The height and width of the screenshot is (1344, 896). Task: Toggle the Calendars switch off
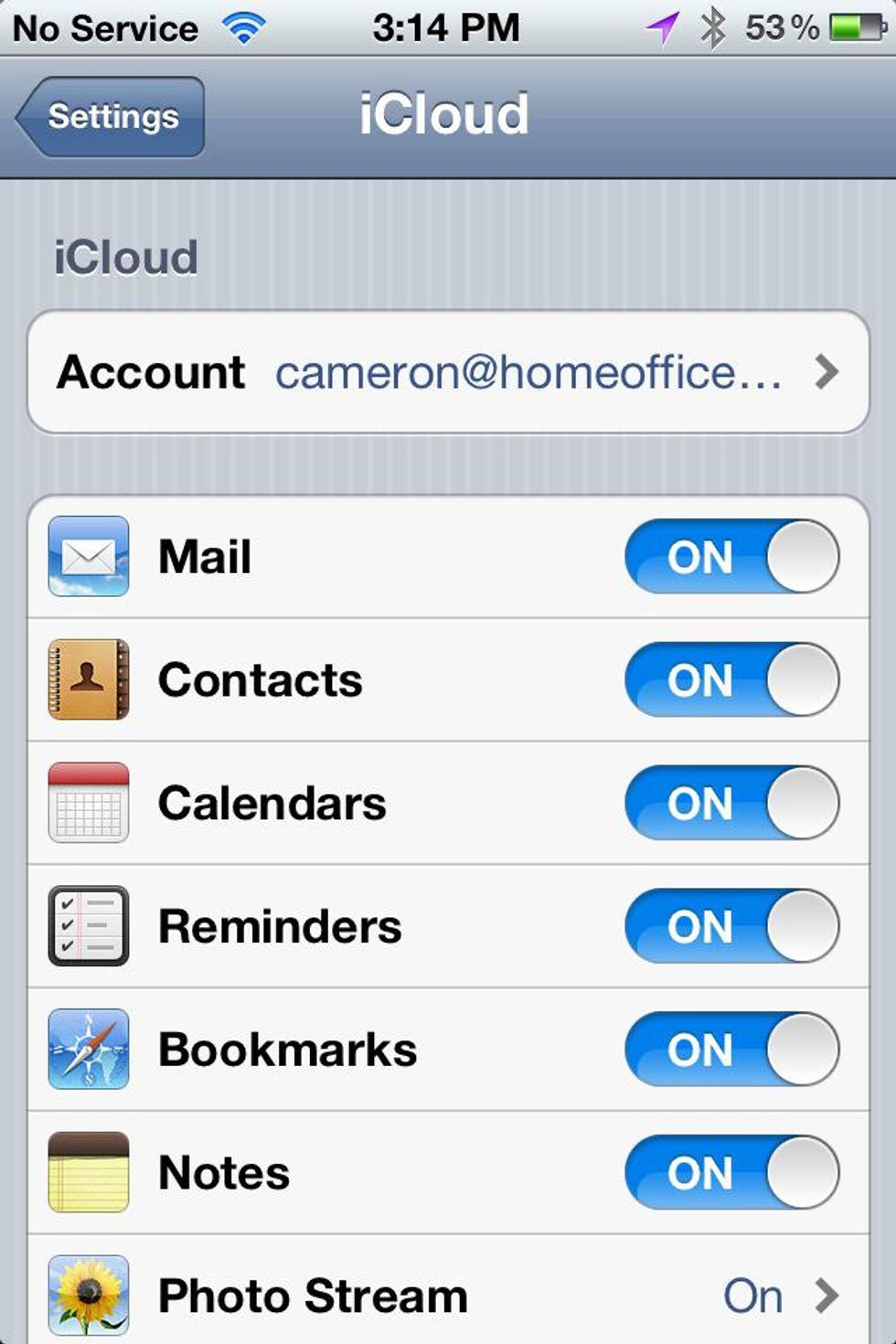point(731,804)
